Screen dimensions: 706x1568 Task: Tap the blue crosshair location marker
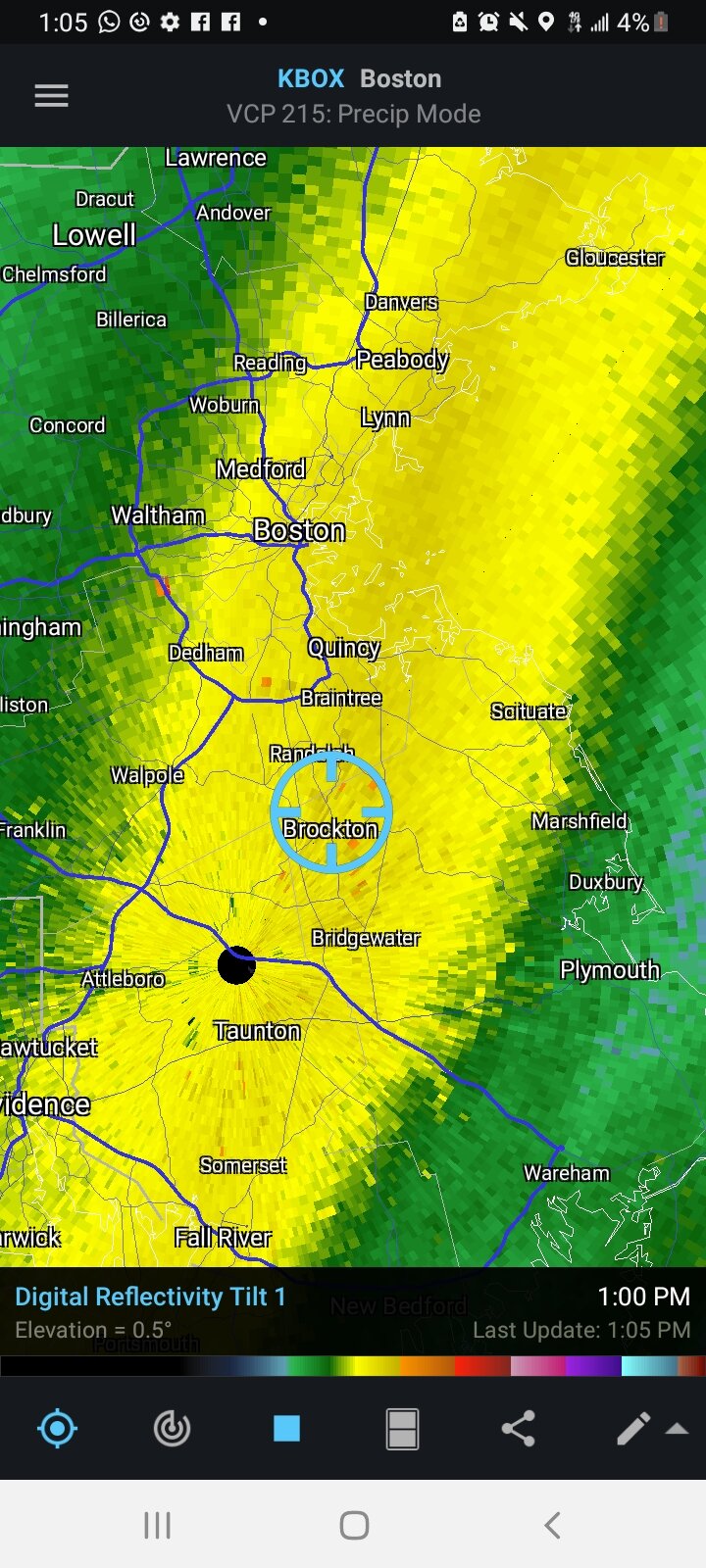331,811
